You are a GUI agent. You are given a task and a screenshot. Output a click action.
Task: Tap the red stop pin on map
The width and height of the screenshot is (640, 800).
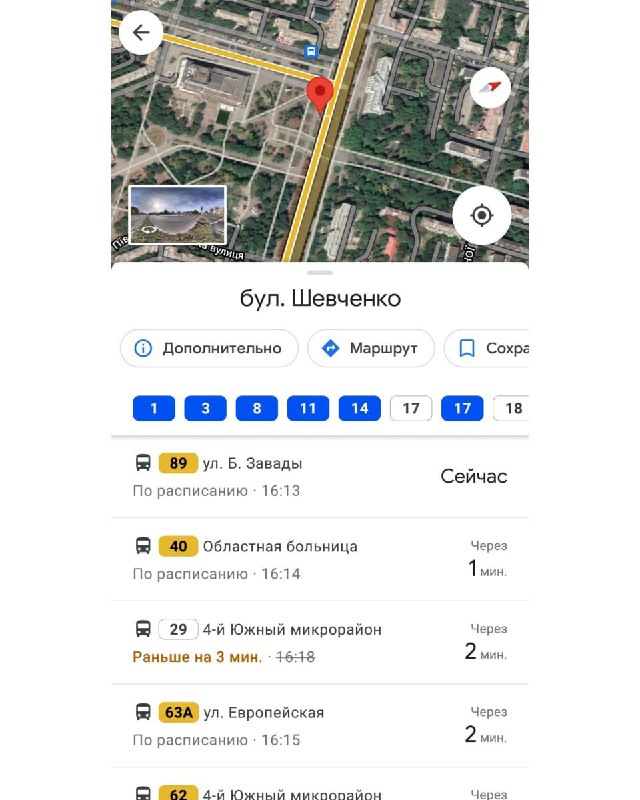(x=319, y=95)
